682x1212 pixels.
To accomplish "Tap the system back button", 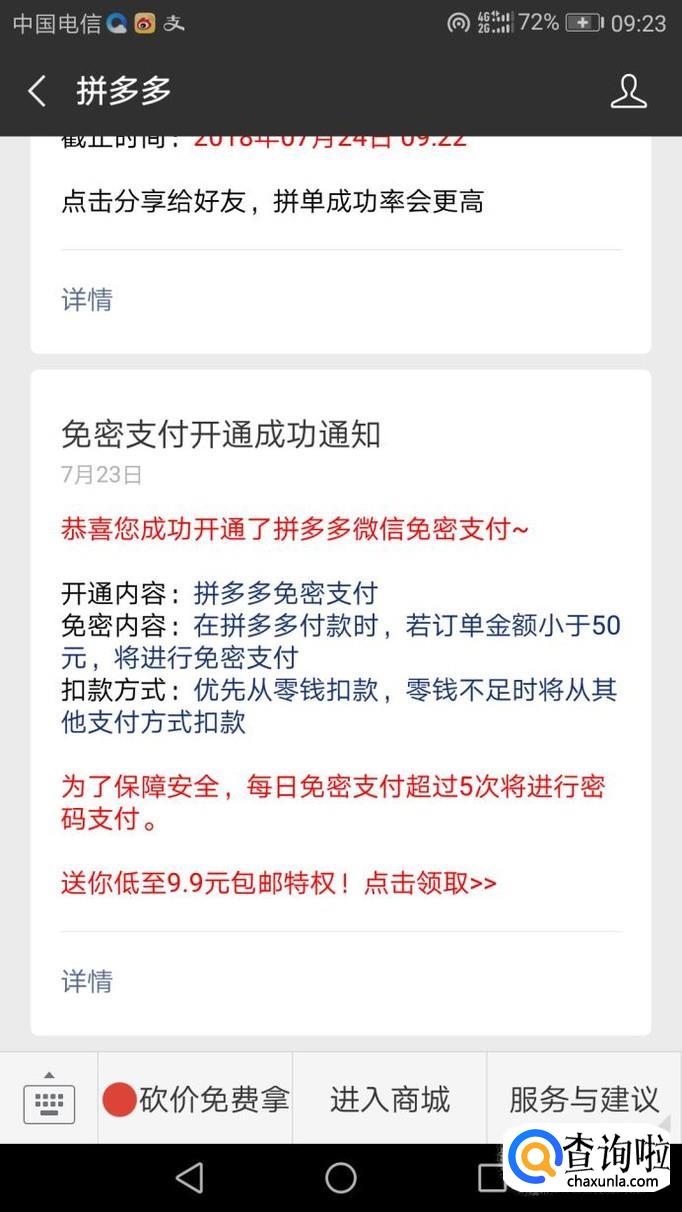I will [189, 1178].
